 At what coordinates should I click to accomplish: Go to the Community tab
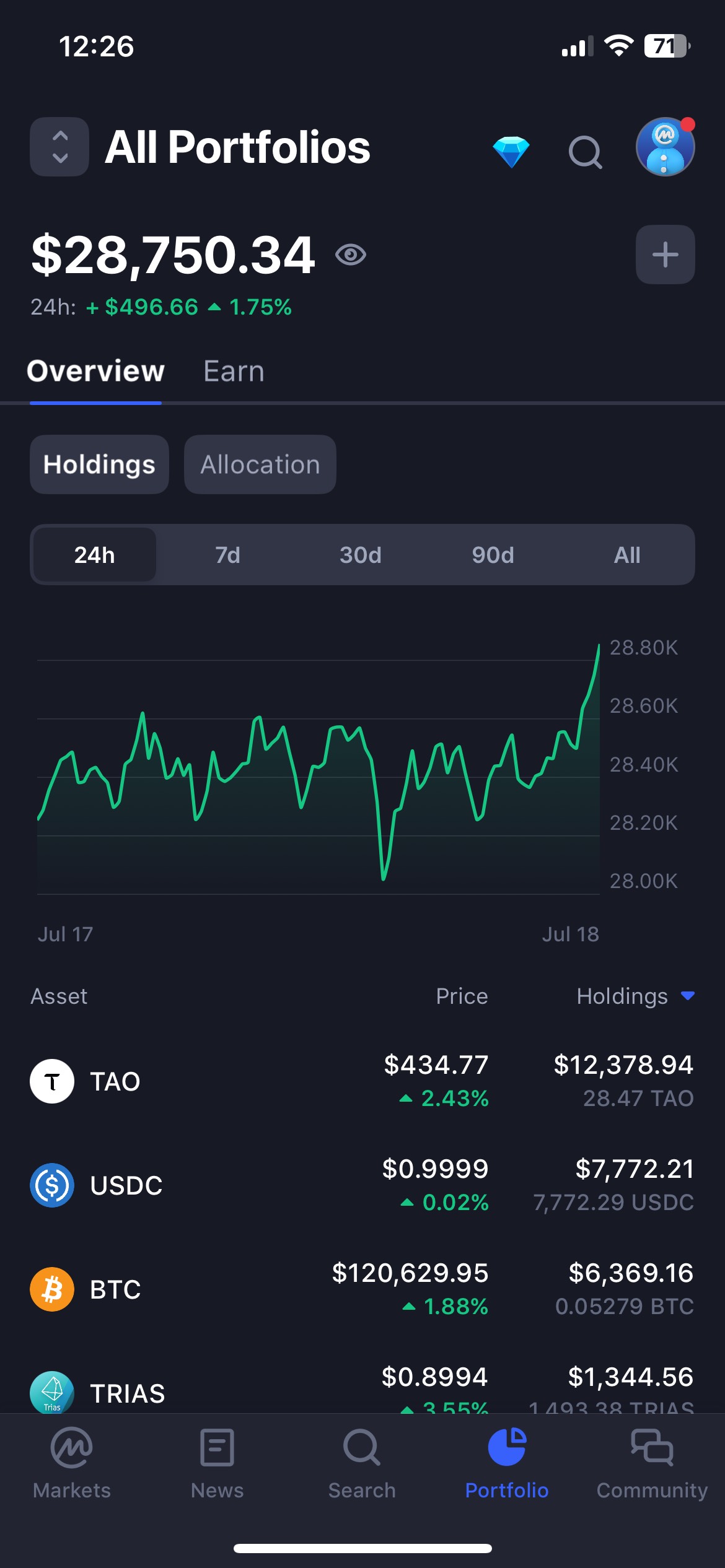(652, 1464)
